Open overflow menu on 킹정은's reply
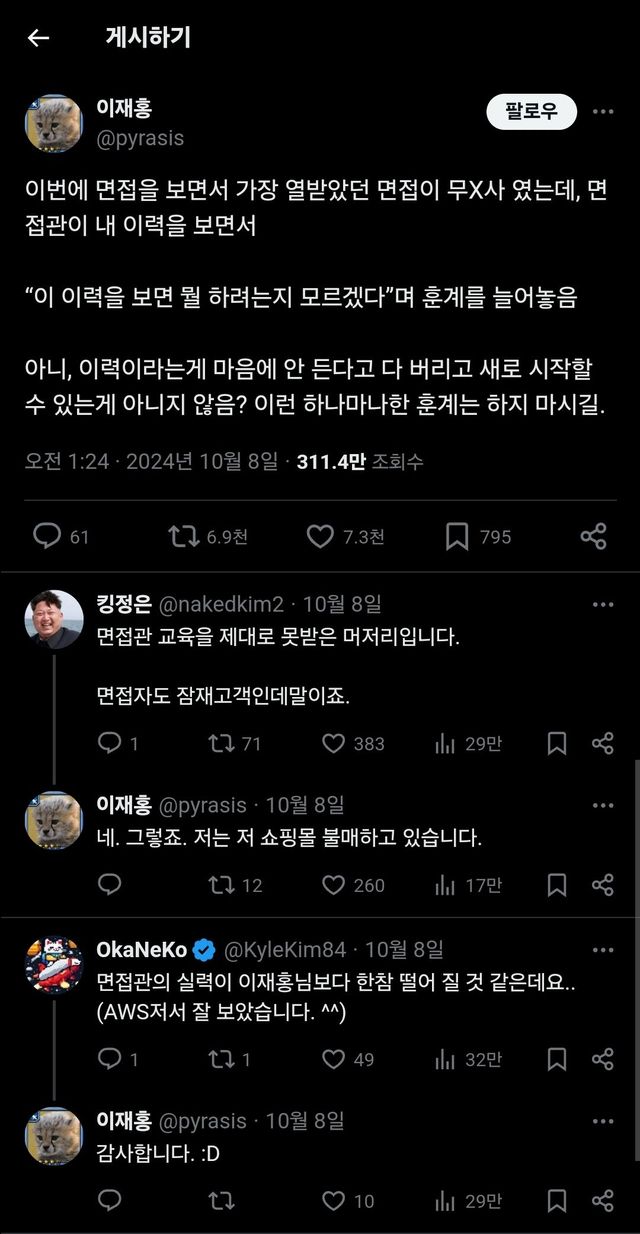Screen dimensions: 640x1234 tap(602, 604)
